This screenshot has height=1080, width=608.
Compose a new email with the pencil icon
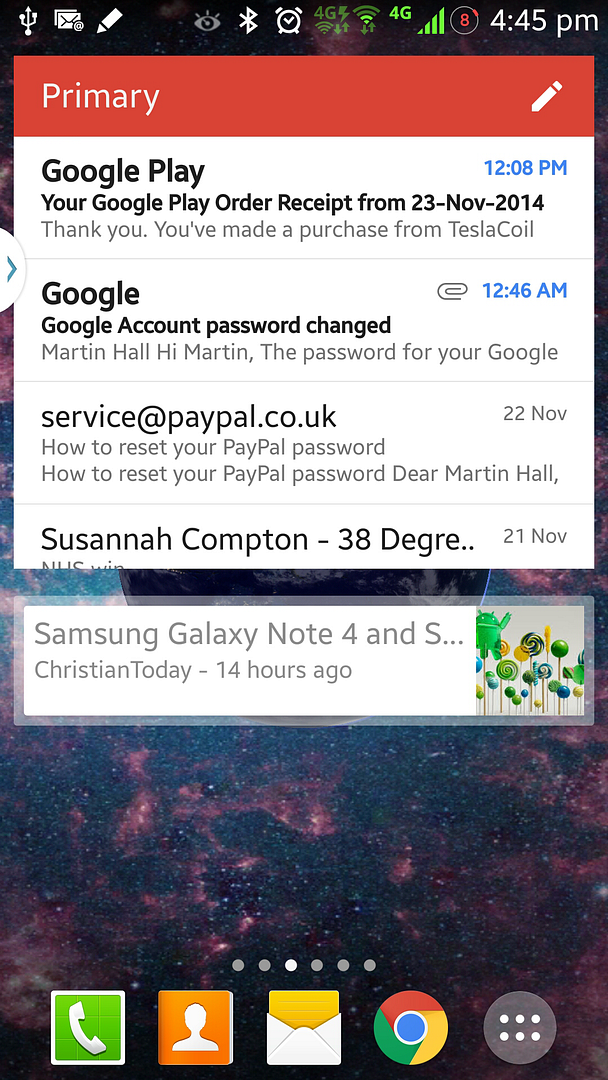(x=547, y=97)
